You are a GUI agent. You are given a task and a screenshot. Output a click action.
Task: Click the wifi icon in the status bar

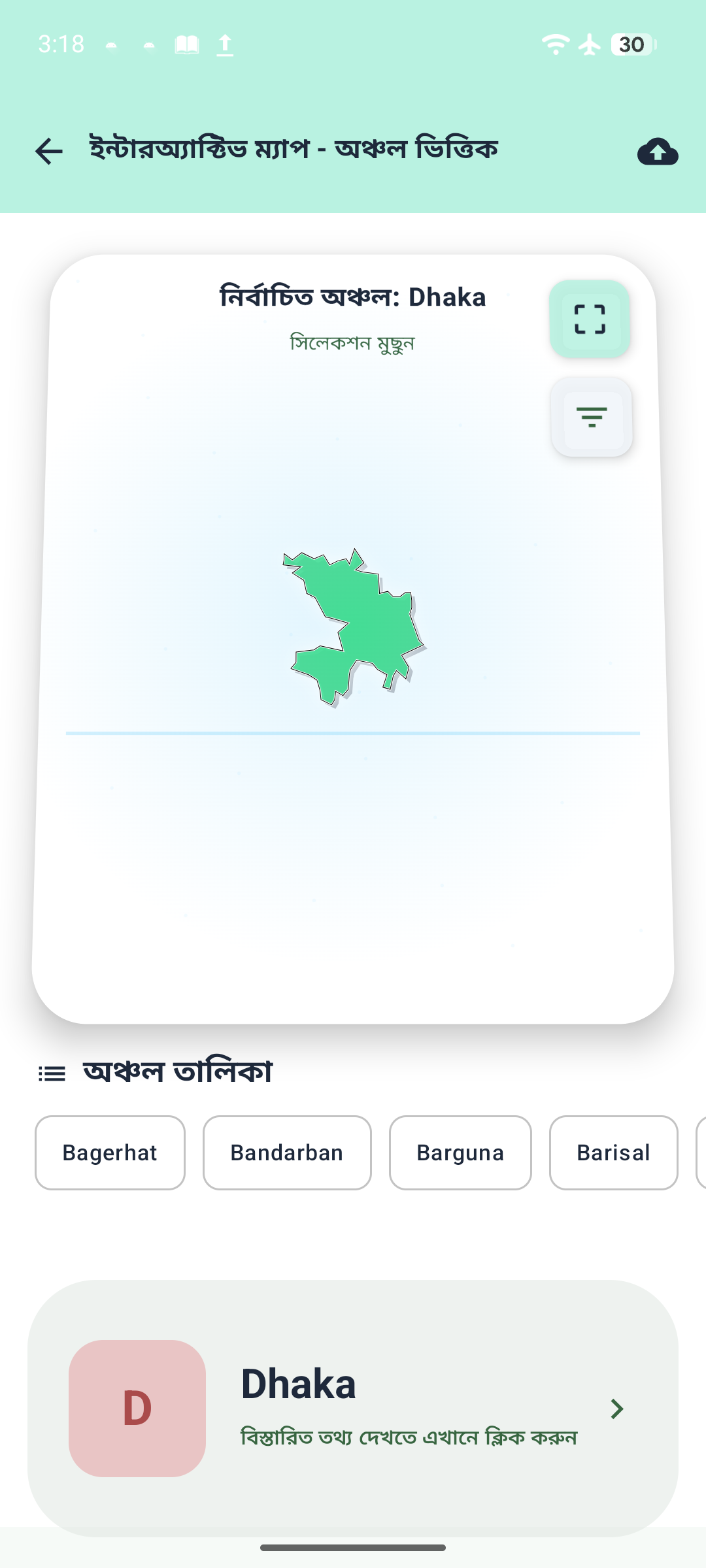555,44
